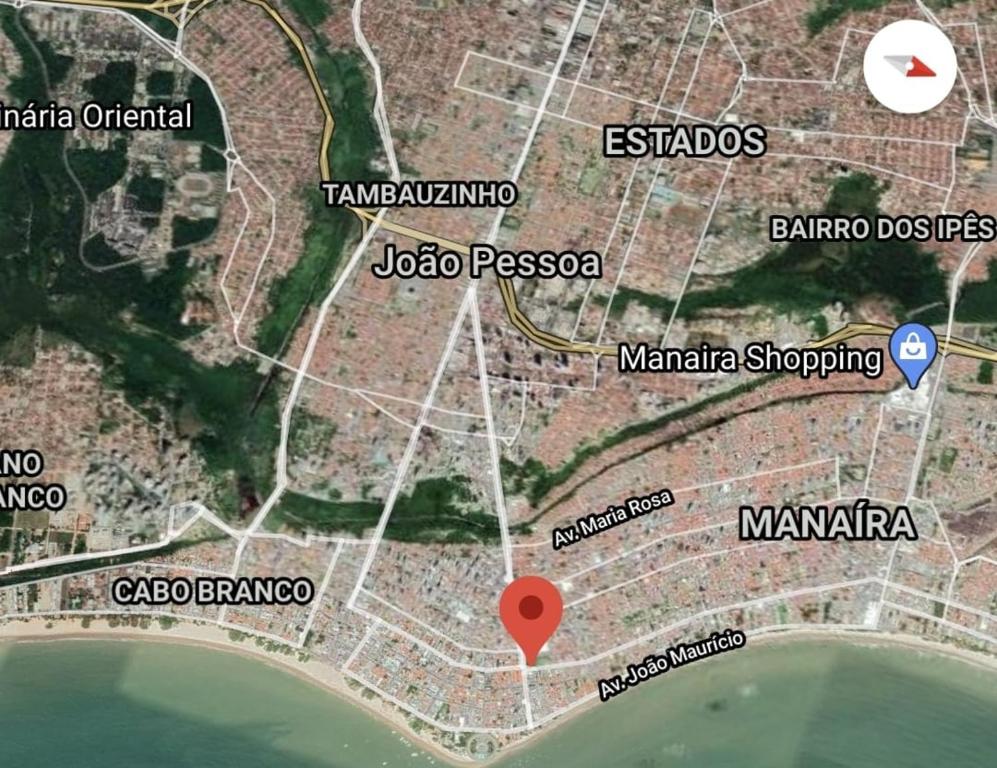Image resolution: width=997 pixels, height=768 pixels.
Task: Tap the compass to reset map orientation
Action: [x=910, y=66]
